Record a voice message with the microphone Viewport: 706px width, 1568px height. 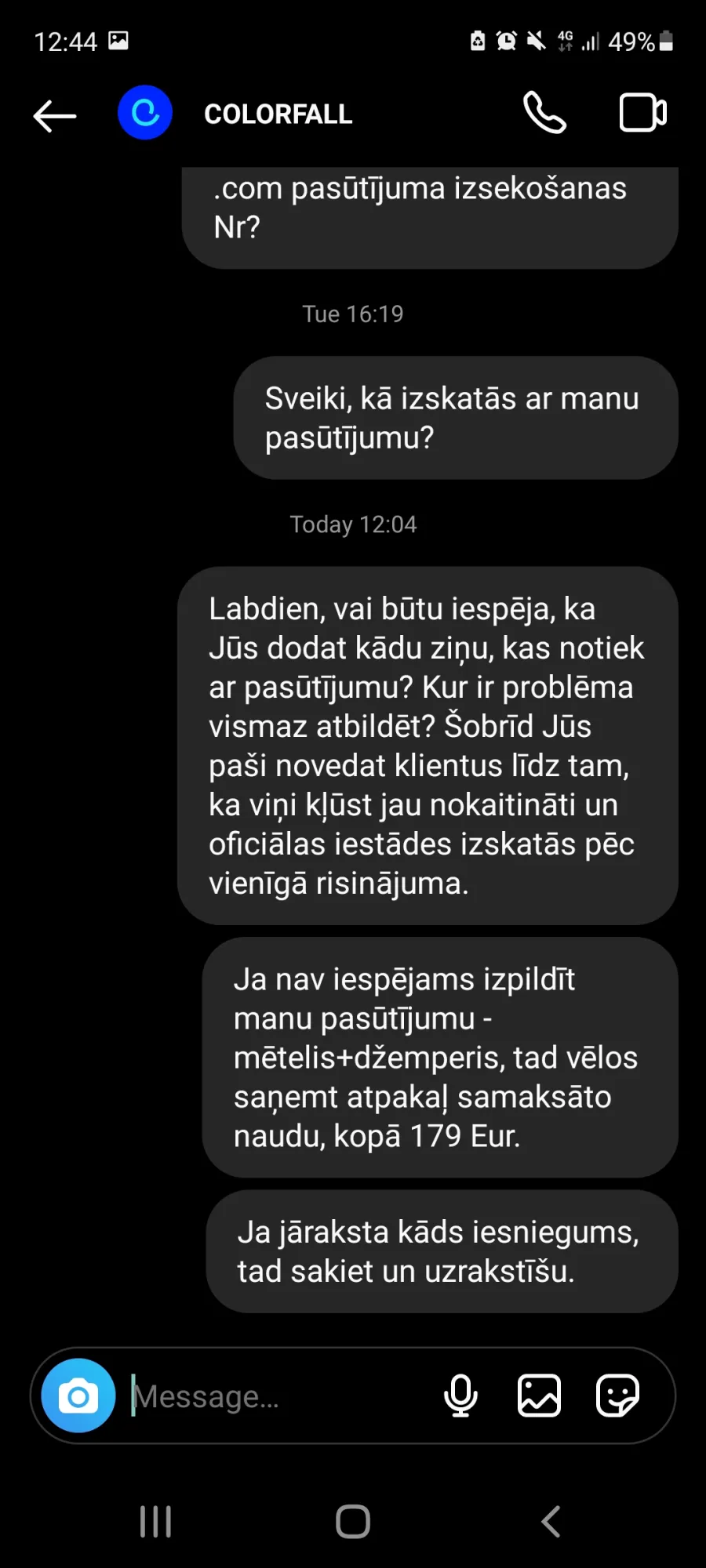(x=460, y=1396)
